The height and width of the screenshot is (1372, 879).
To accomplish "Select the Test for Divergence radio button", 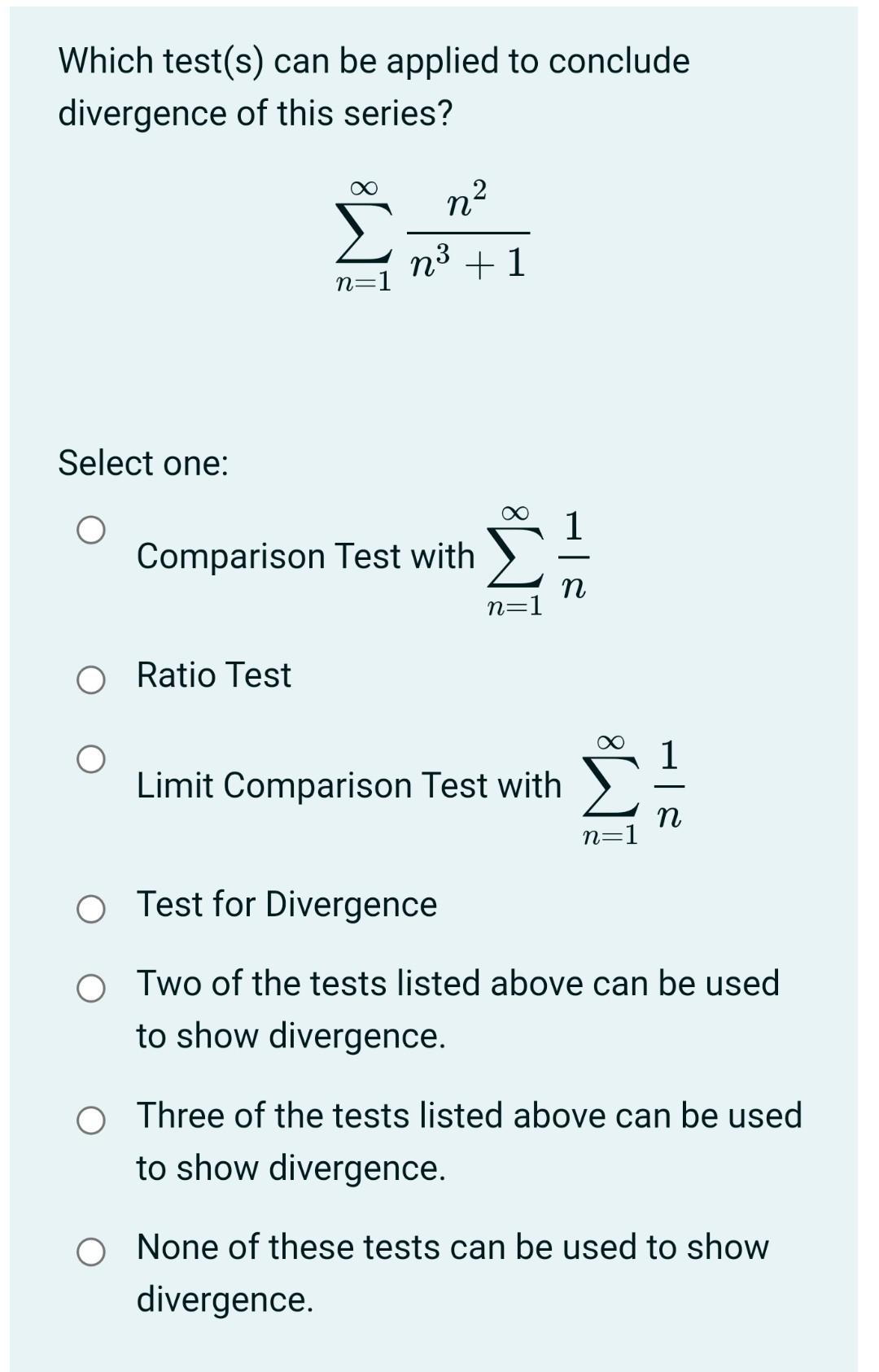I will 92,906.
